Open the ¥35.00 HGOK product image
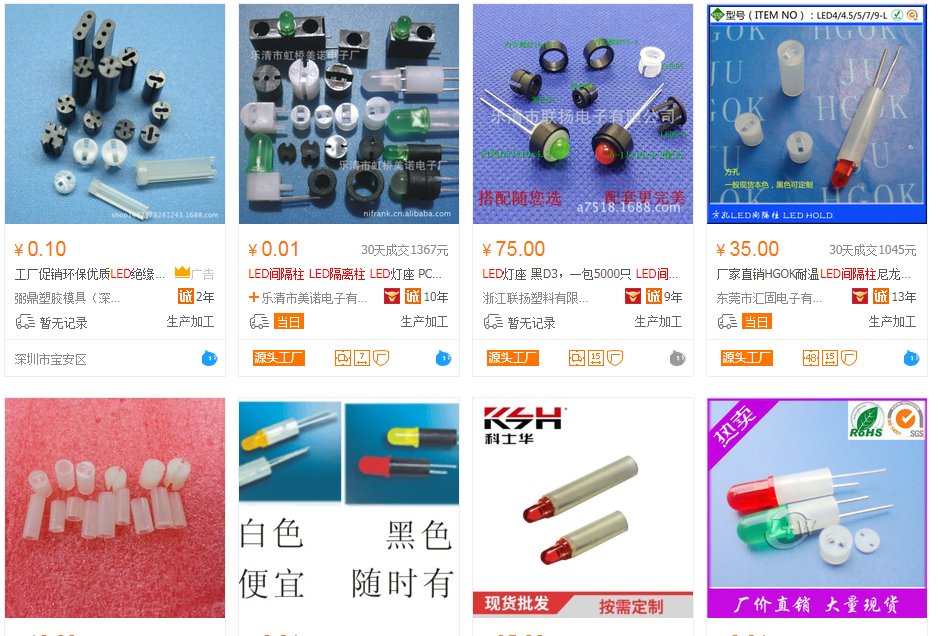The height and width of the screenshot is (636, 938). pyautogui.click(x=817, y=114)
